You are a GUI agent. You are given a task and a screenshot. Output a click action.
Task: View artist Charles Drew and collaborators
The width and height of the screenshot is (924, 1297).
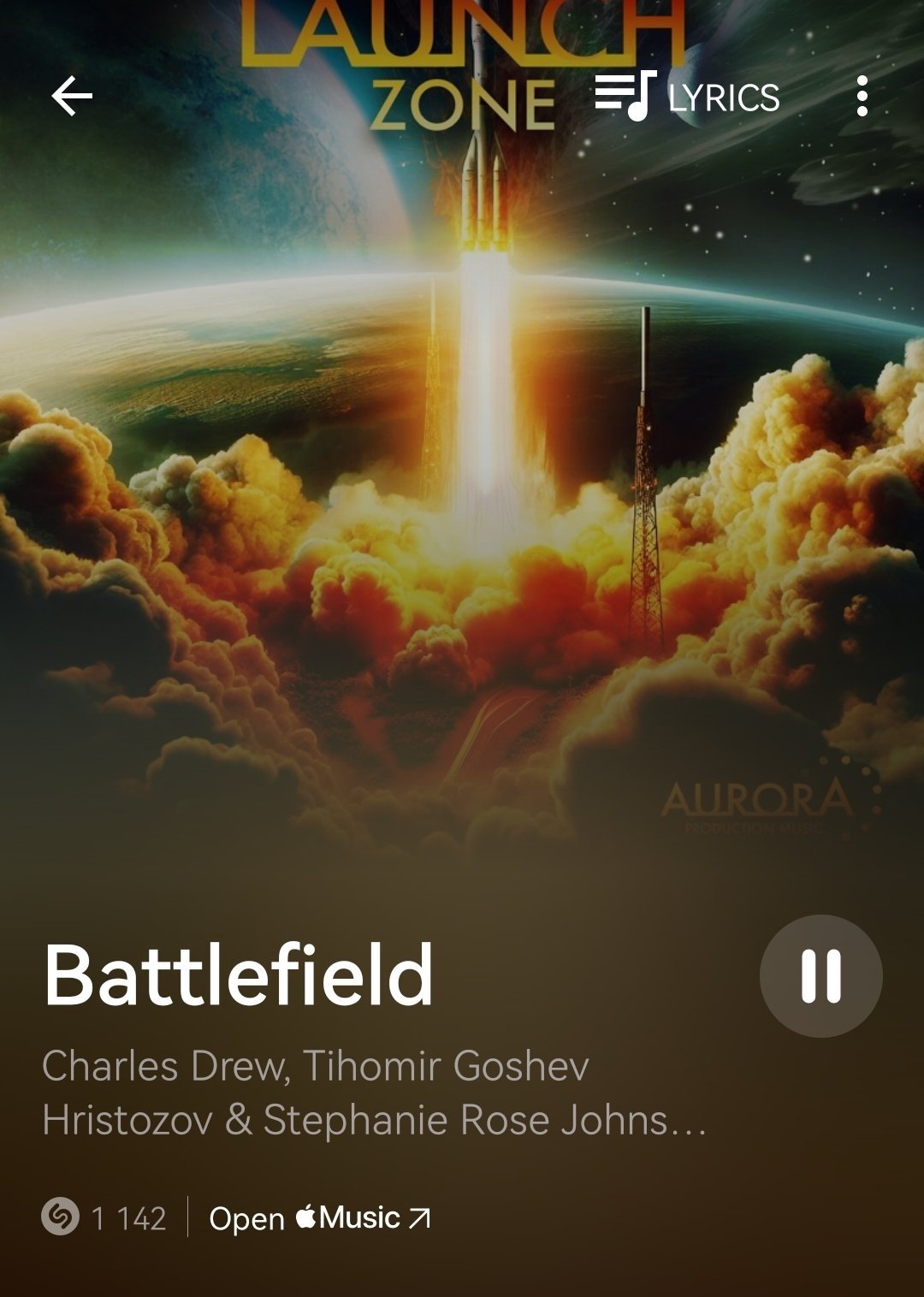coord(374,1093)
